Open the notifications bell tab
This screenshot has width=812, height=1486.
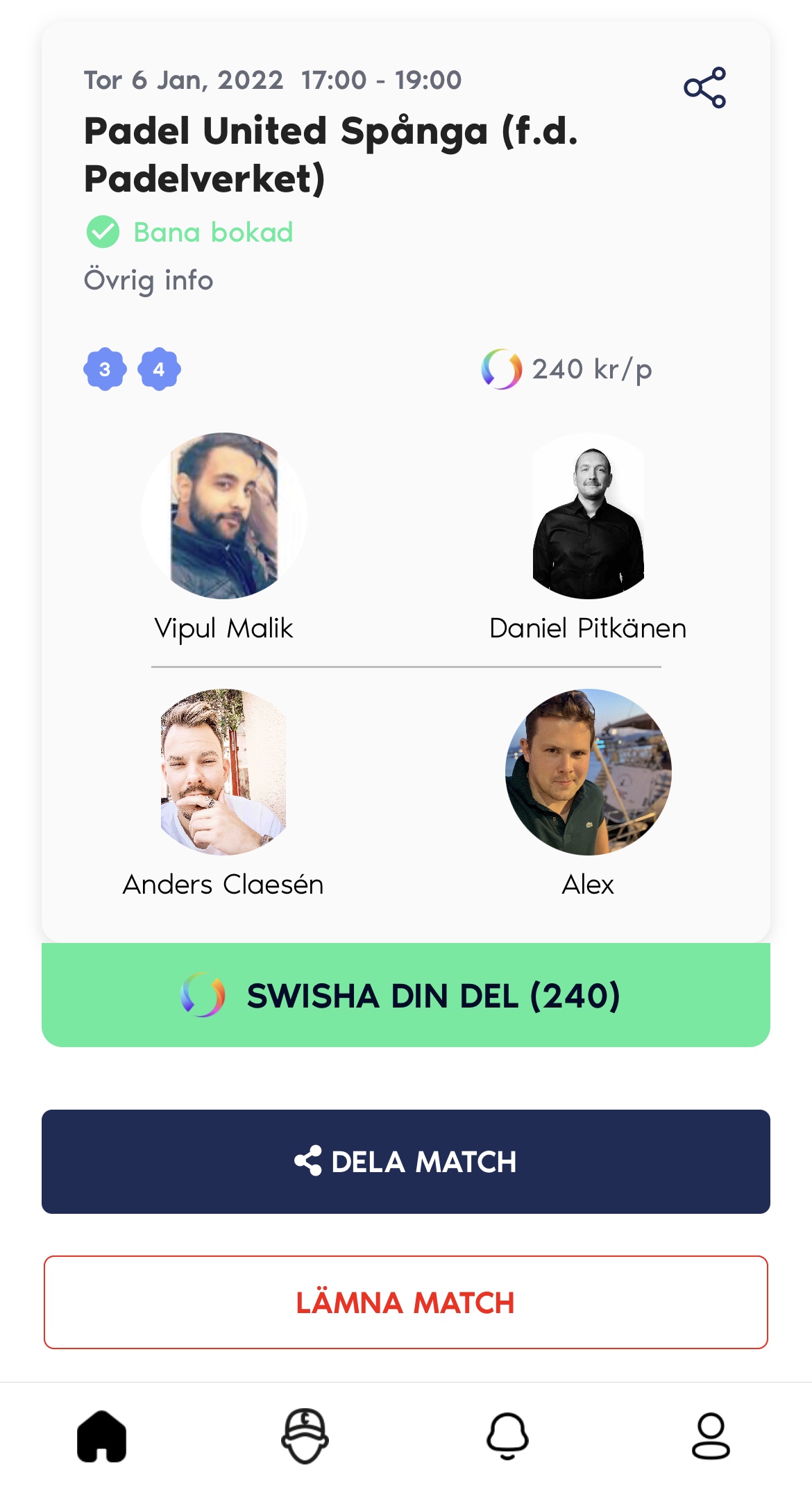click(507, 1436)
